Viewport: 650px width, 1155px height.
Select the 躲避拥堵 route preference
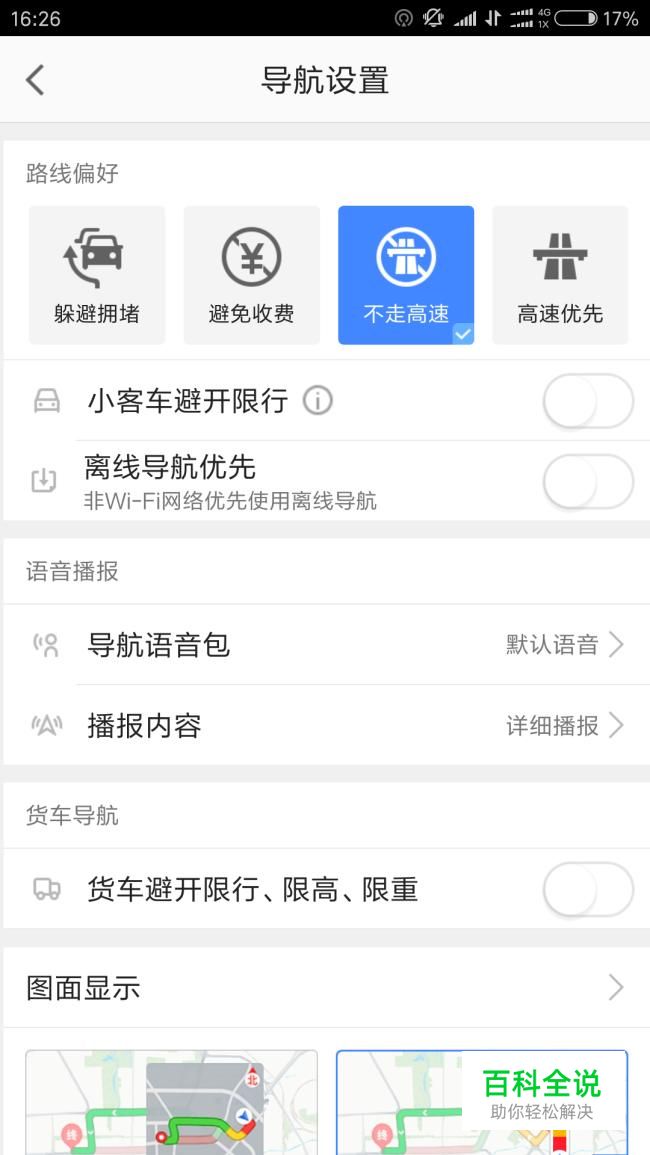[x=97, y=275]
